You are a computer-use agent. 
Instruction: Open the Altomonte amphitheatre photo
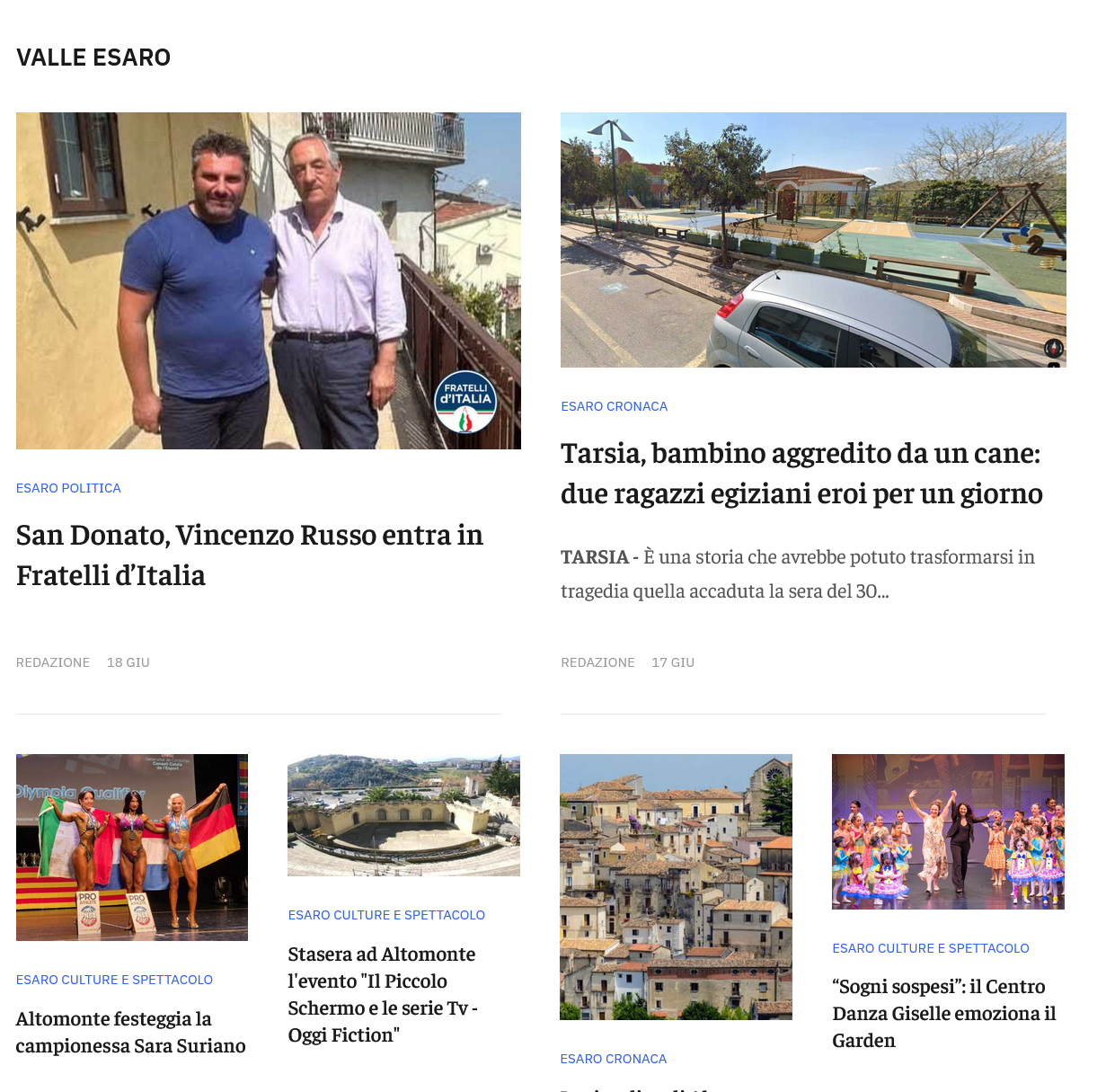click(403, 814)
